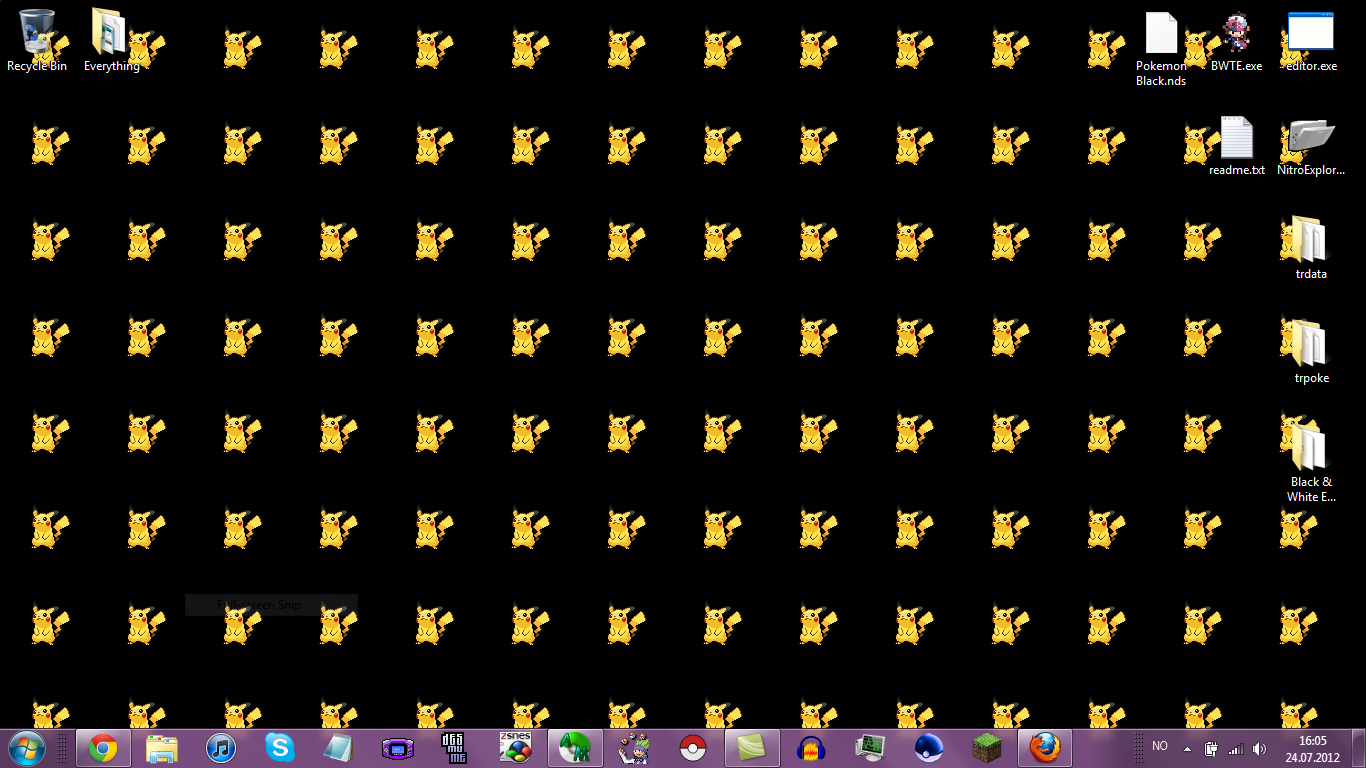Launch Audacity from the taskbar
This screenshot has height=768, width=1366.
pyautogui.click(x=810, y=748)
